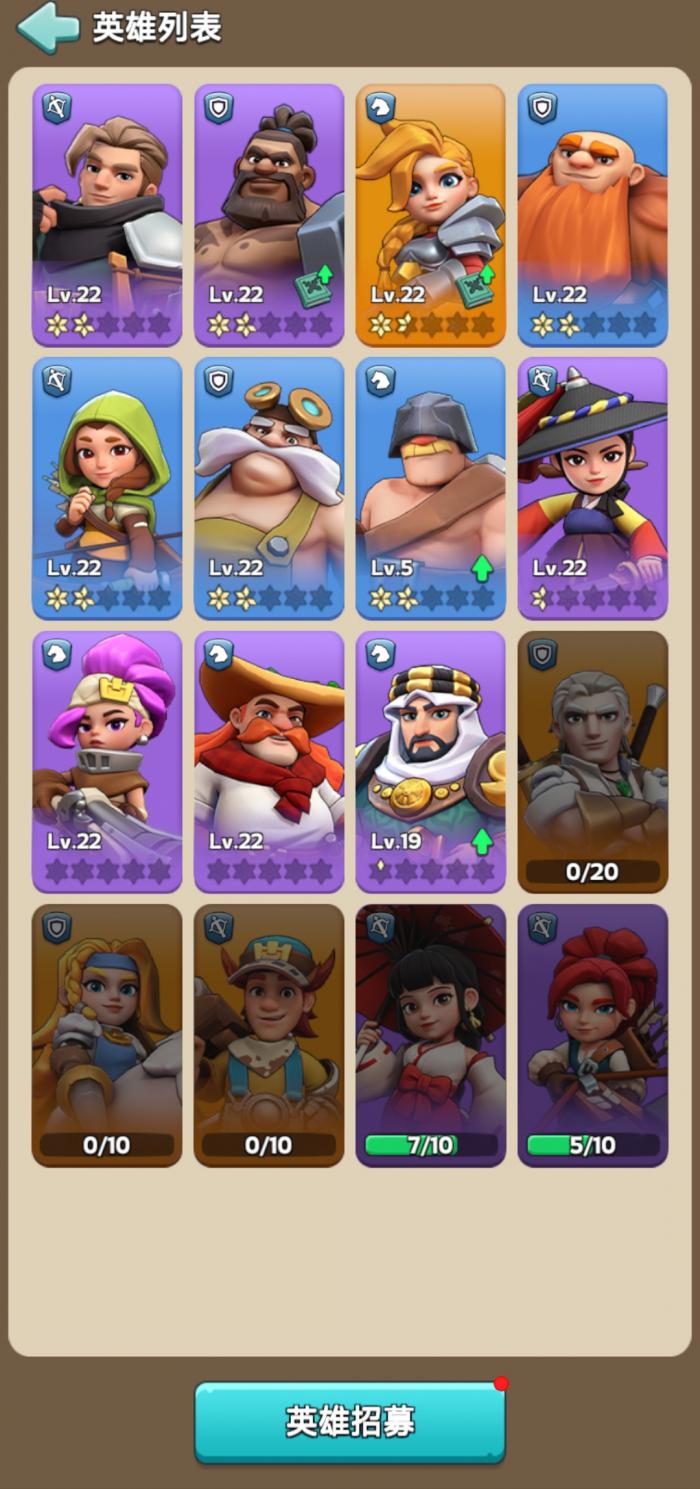
Task: View the locked blonde hero with a blue headband
Action: pyautogui.click(x=107, y=1035)
